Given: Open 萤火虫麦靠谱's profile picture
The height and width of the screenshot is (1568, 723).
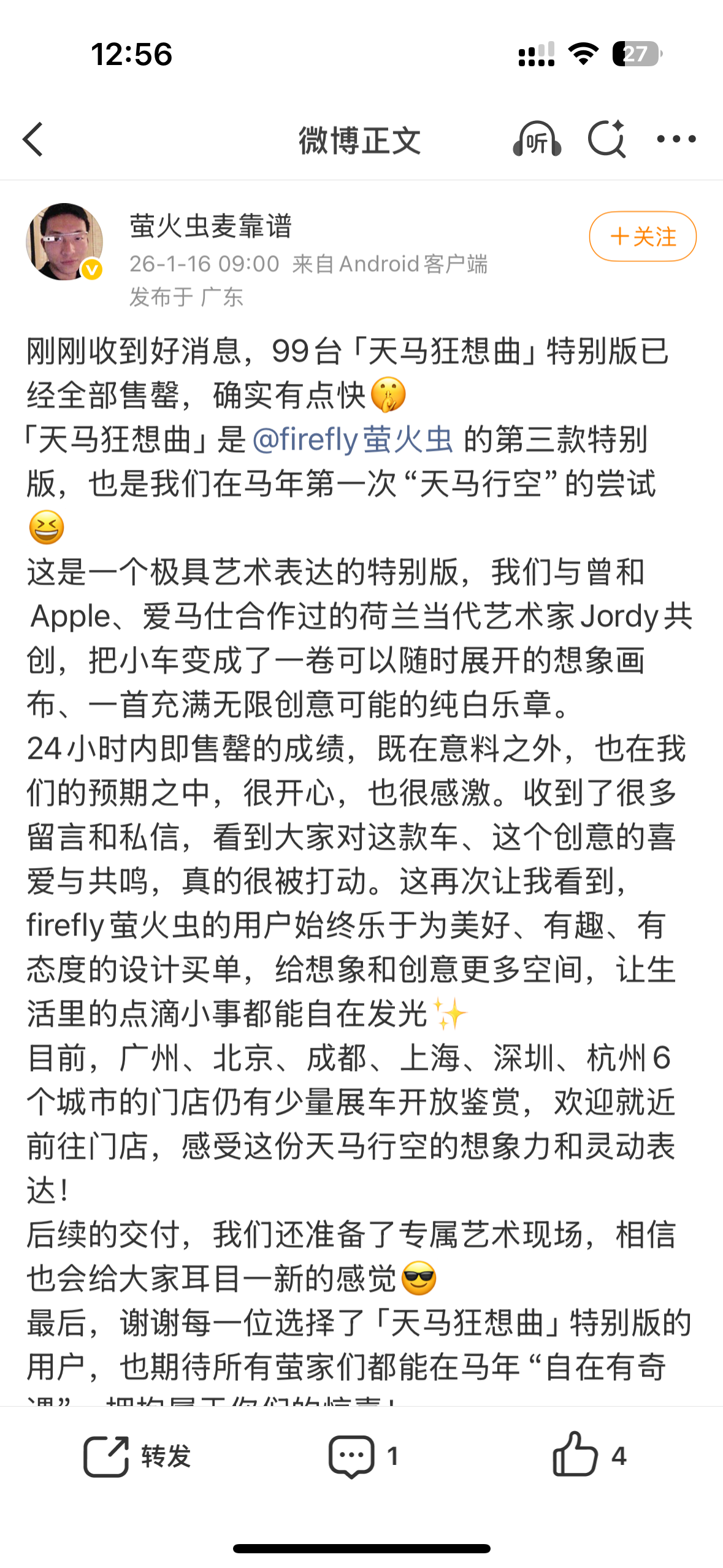Looking at the screenshot, I should 64,242.
